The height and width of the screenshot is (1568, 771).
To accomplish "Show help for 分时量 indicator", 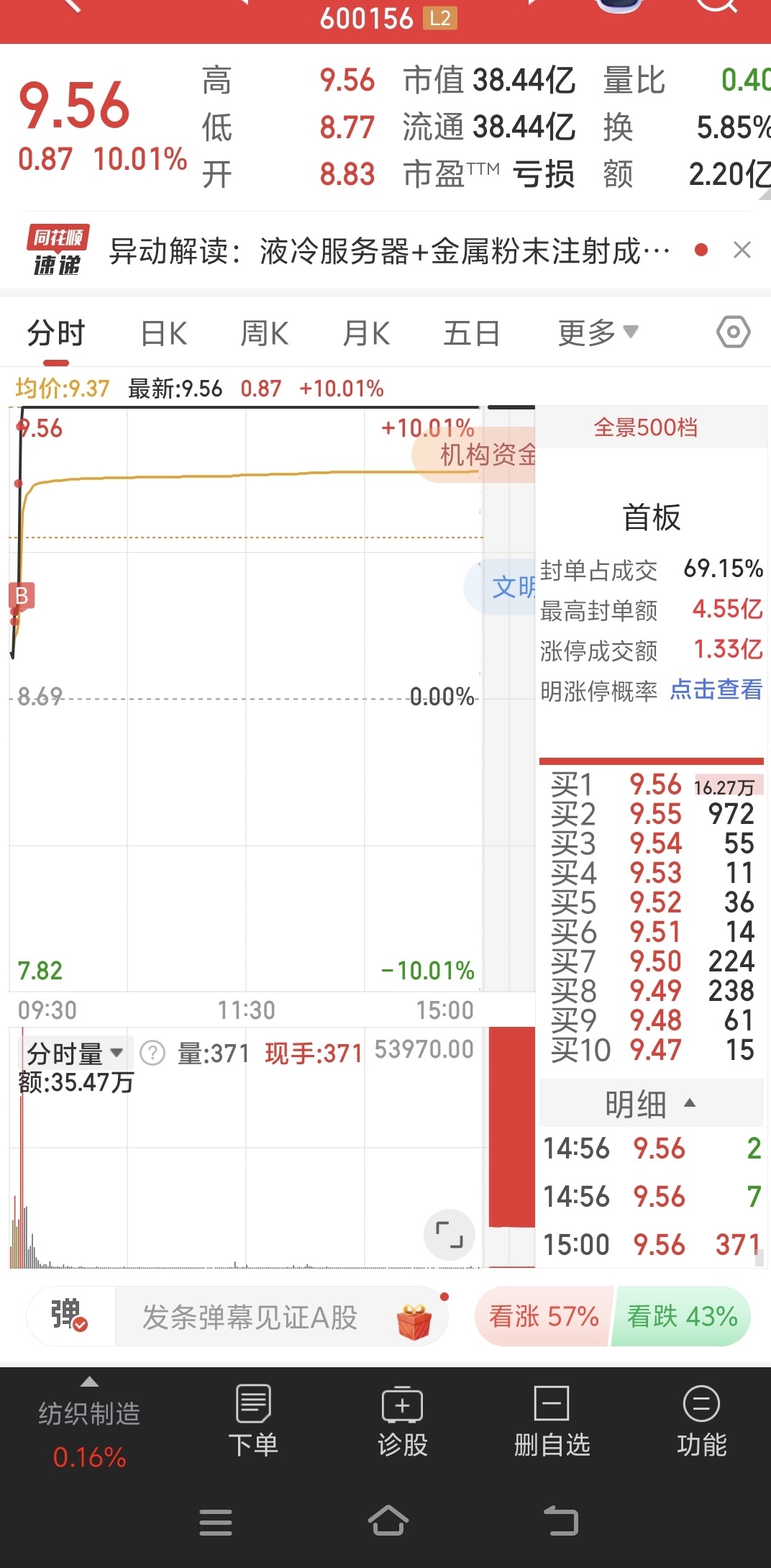I will click(152, 1053).
